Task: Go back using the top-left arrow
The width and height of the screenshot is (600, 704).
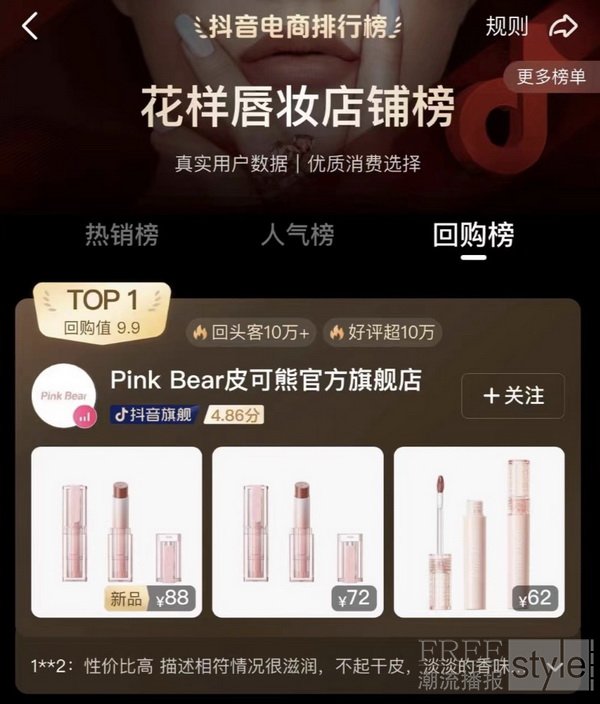Action: click(30, 27)
